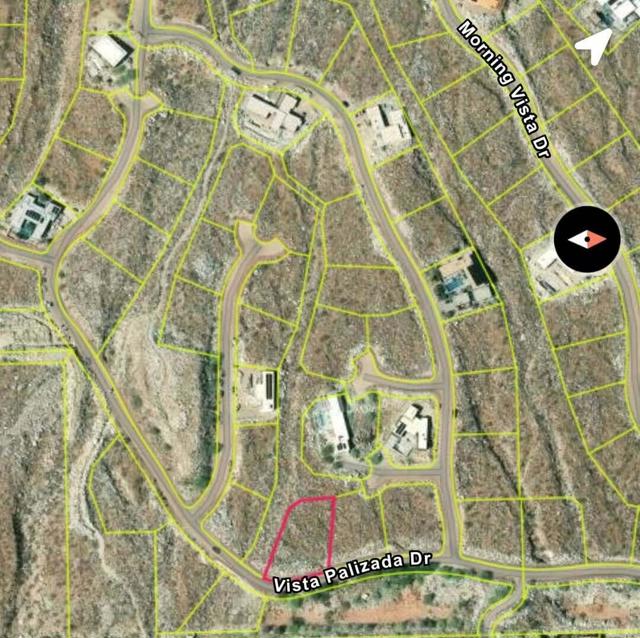Screen dimensions: 640x638
Task: Select the red outlined parcel on Vista Palizada Dr
Action: 302,538
